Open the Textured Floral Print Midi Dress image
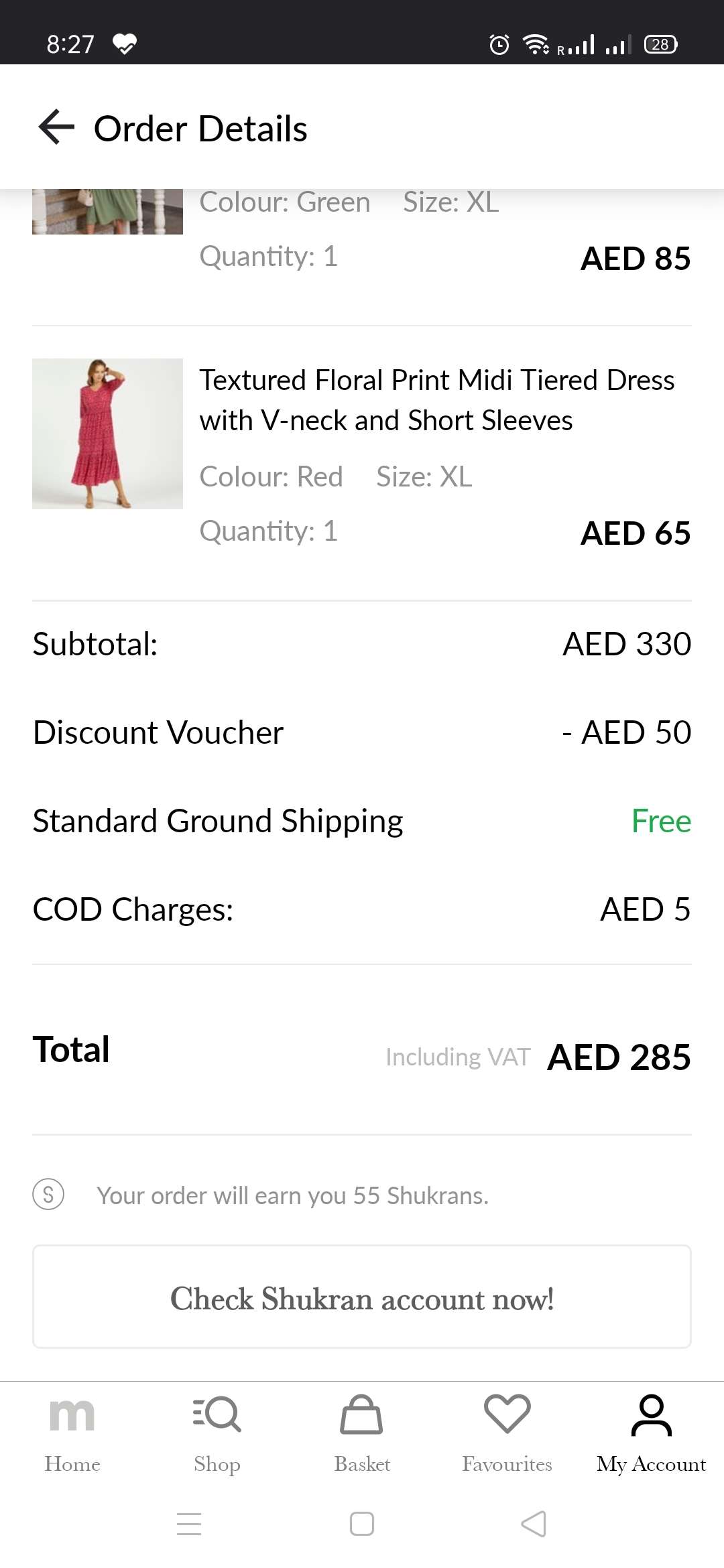This screenshot has height=1568, width=724. (107, 434)
